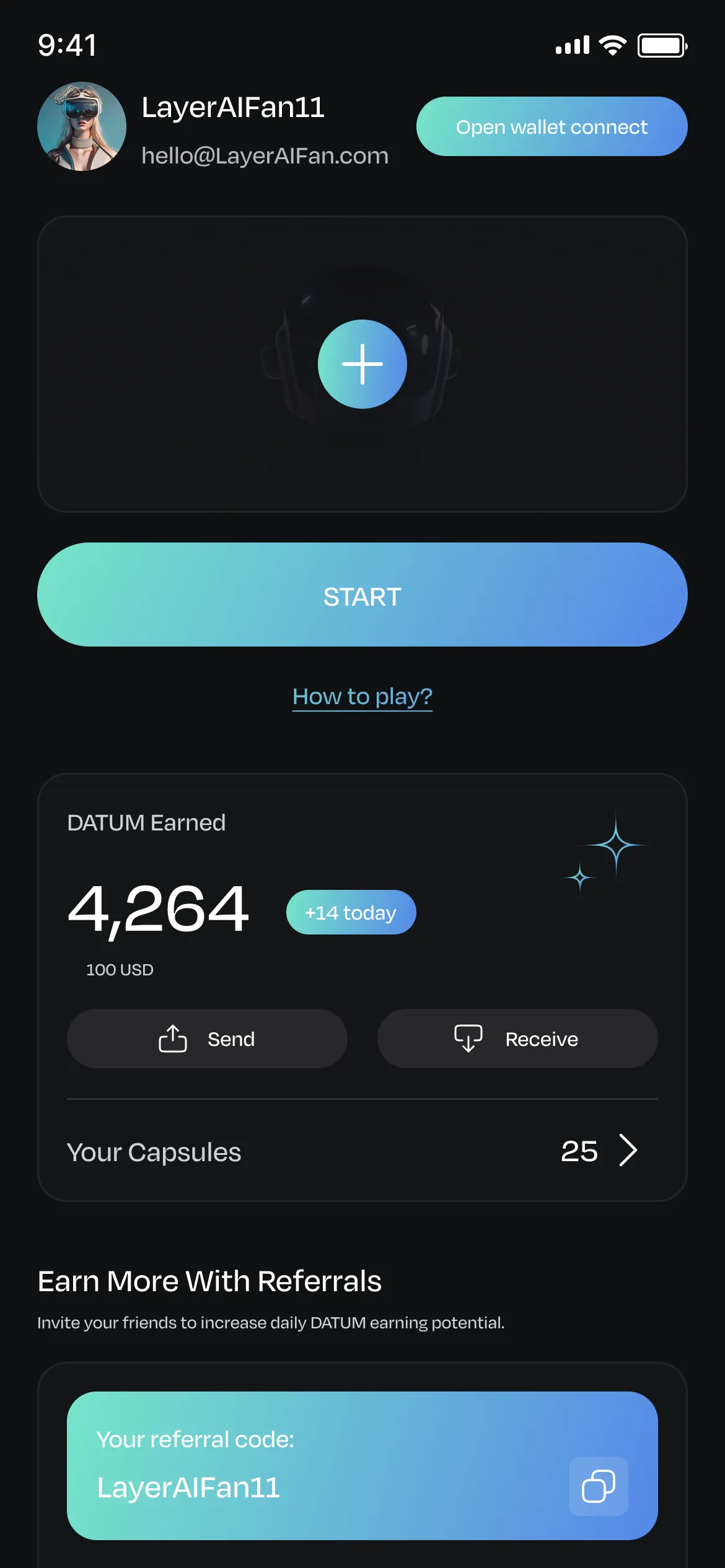Open wallet connect
The width and height of the screenshot is (725, 1568).
click(551, 126)
